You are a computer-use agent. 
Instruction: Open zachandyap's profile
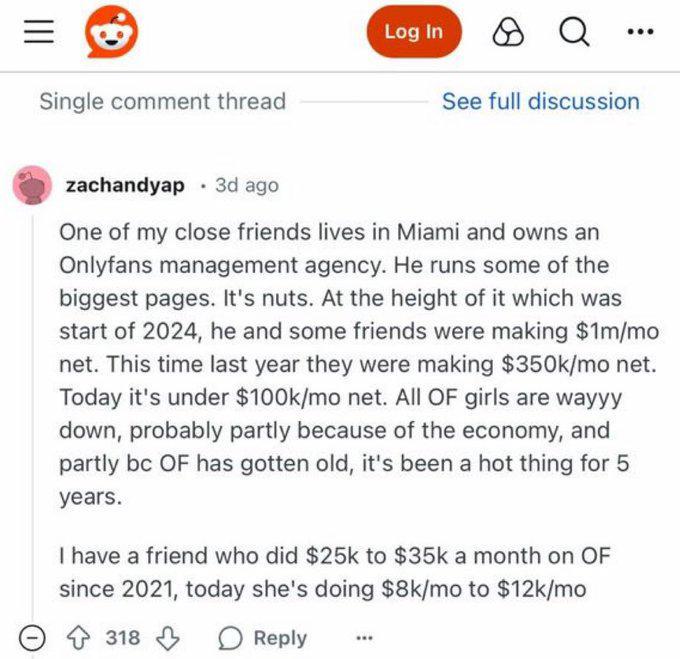point(124,185)
